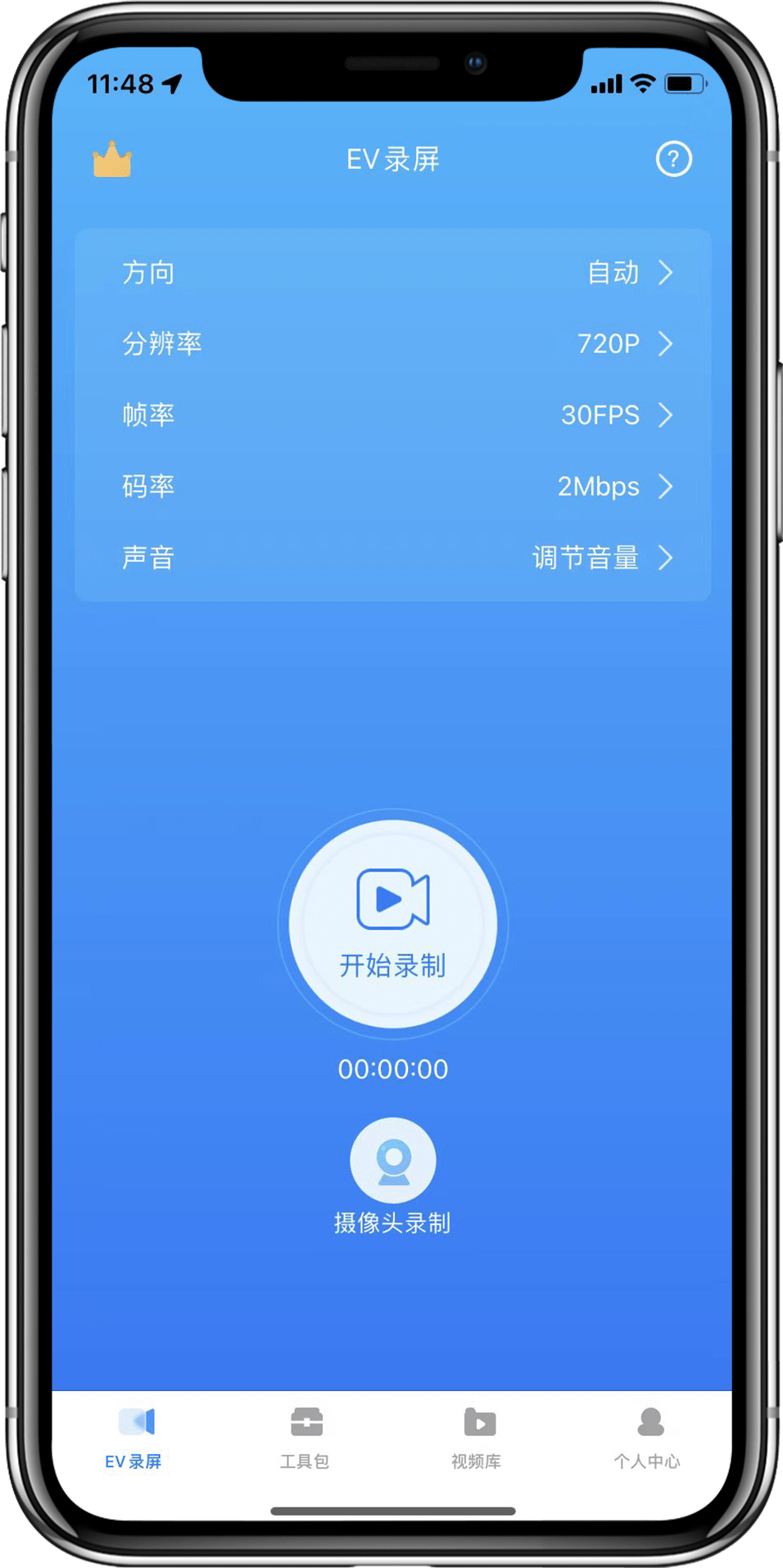Tap the 00:00:00 recording timer

click(x=393, y=1069)
